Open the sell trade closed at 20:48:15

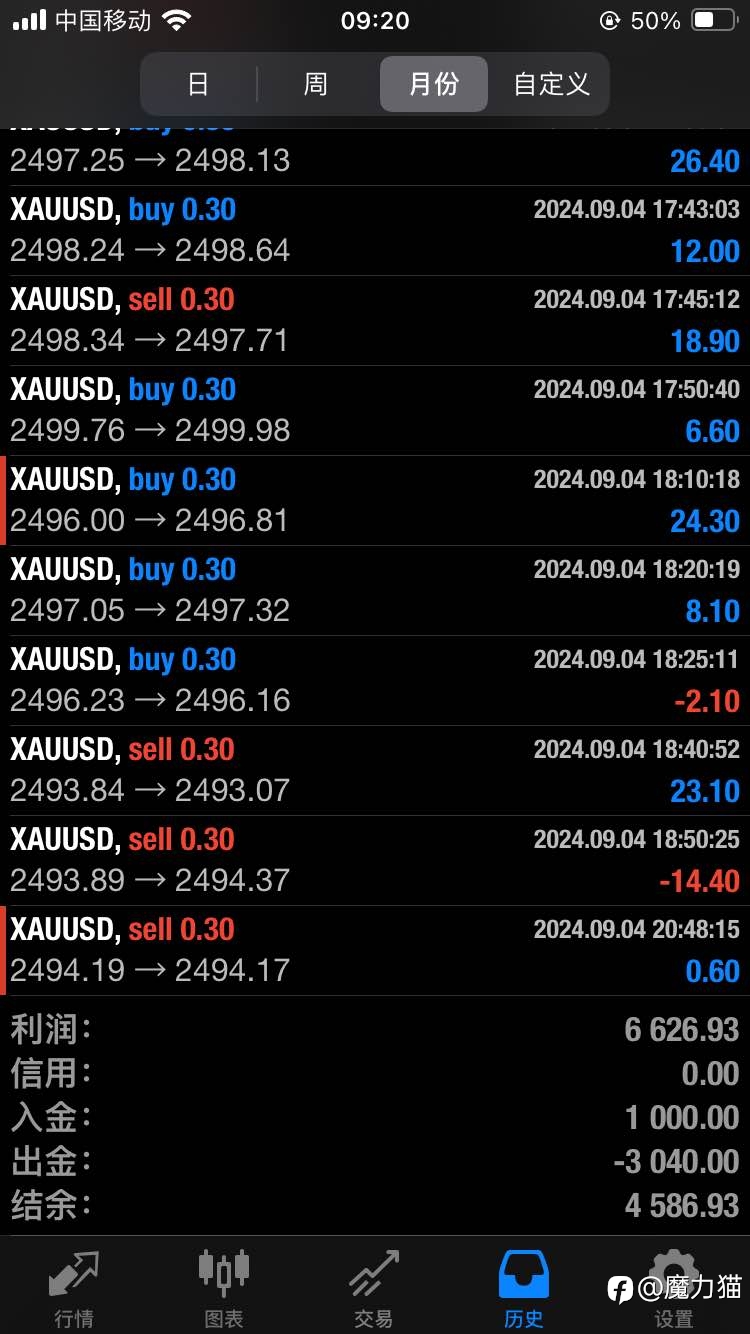375,951
